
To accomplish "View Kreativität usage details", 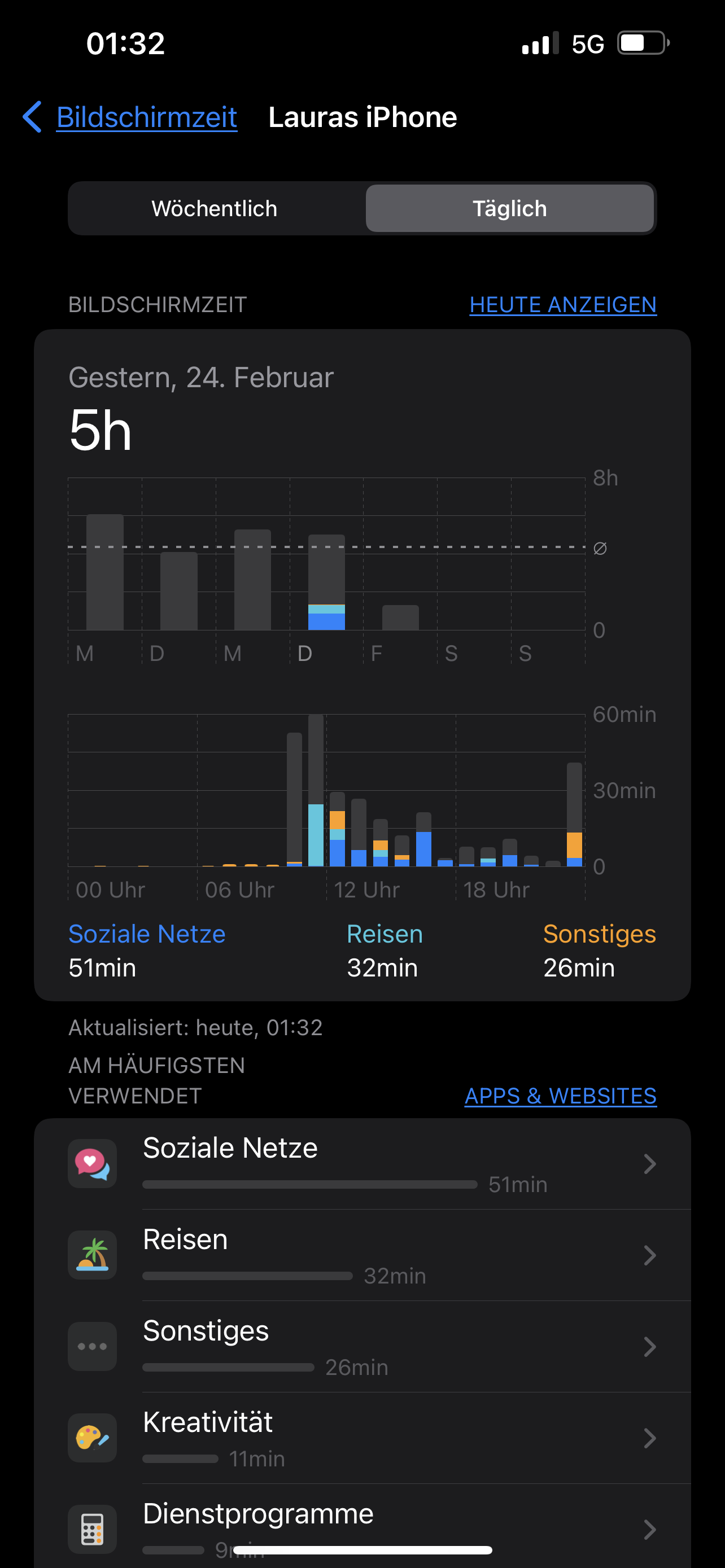I will tap(362, 1438).
